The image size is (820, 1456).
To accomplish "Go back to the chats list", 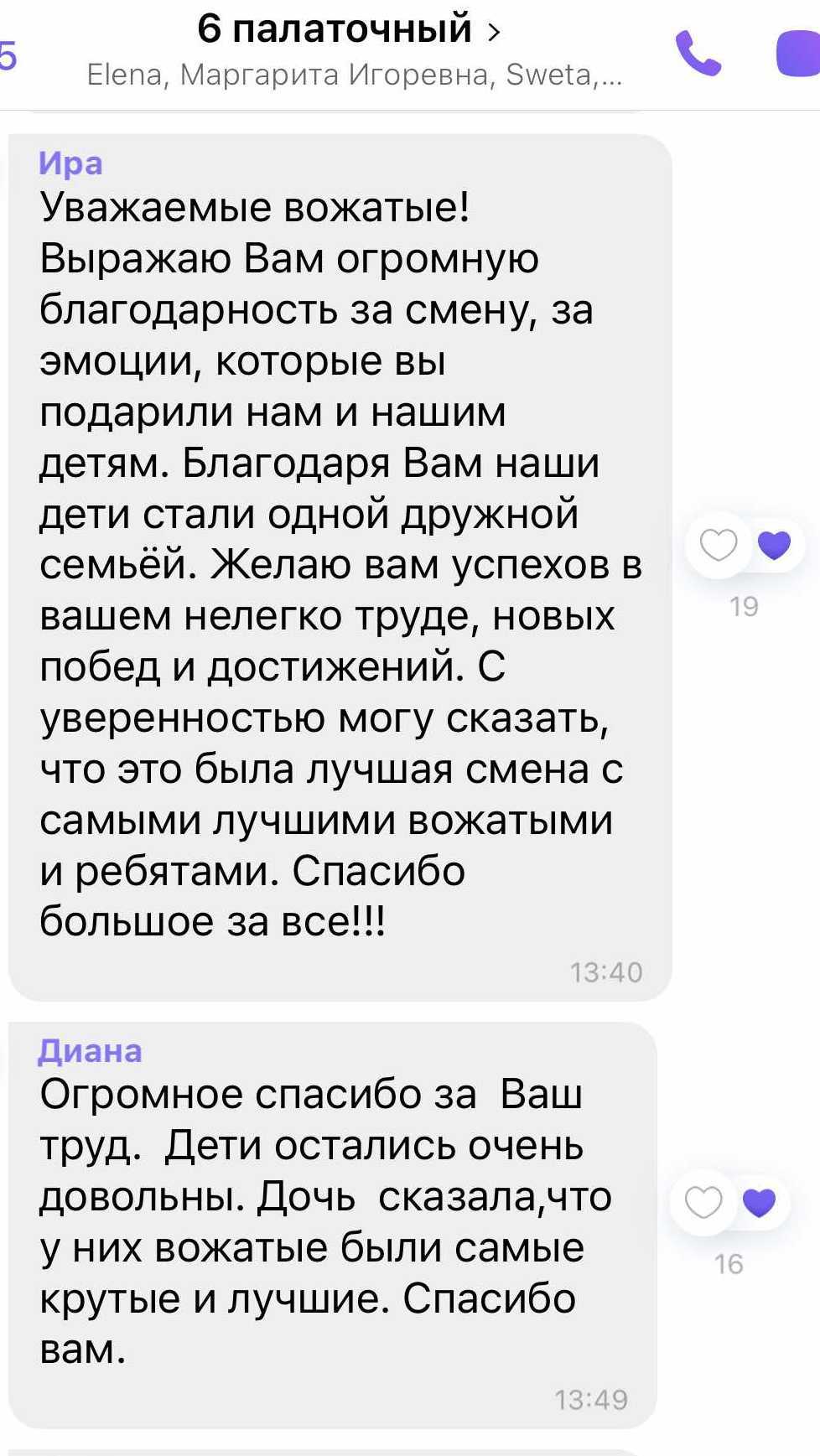I will [x=8, y=55].
